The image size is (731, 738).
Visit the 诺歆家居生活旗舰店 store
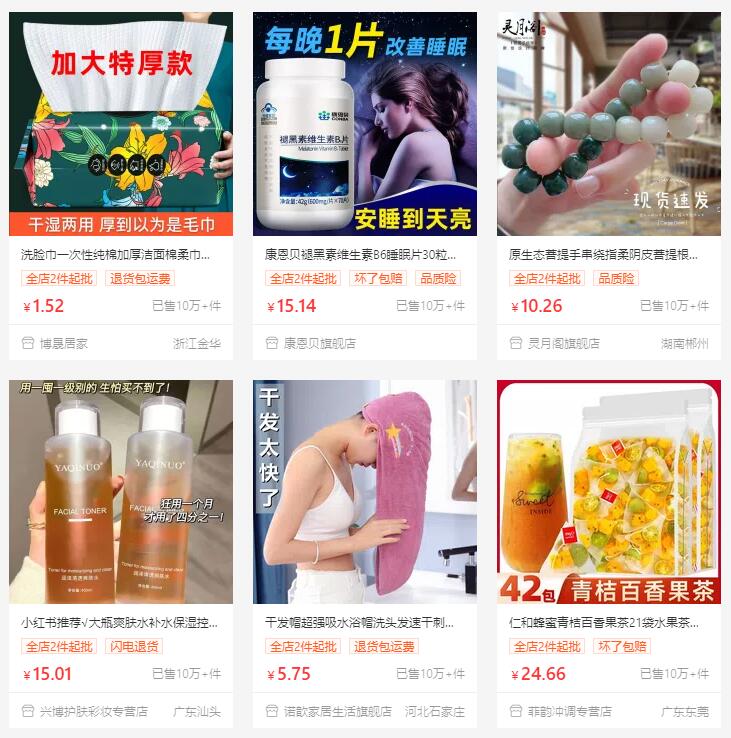click(337, 712)
